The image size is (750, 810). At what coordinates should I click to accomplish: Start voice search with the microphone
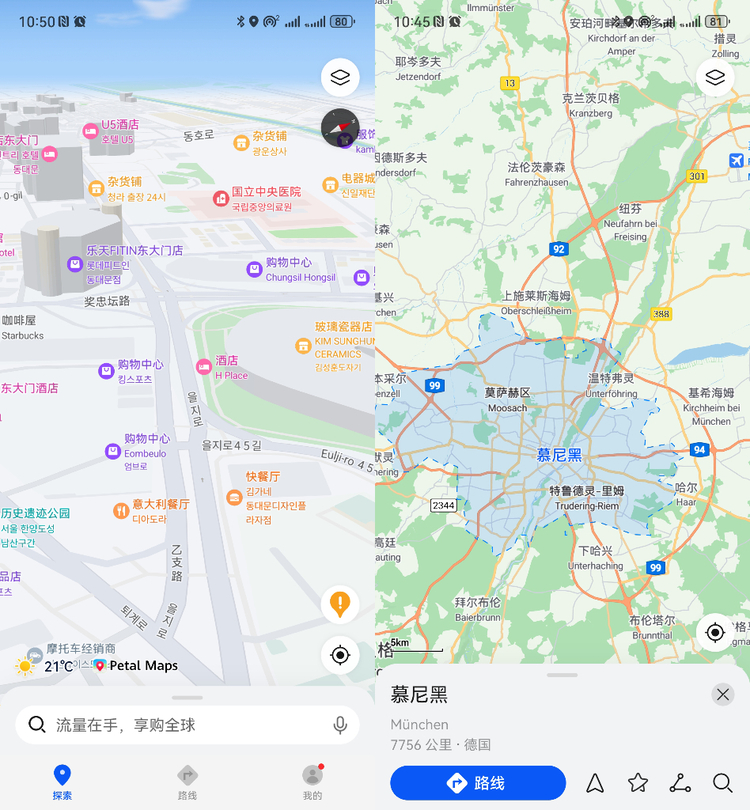(x=340, y=725)
